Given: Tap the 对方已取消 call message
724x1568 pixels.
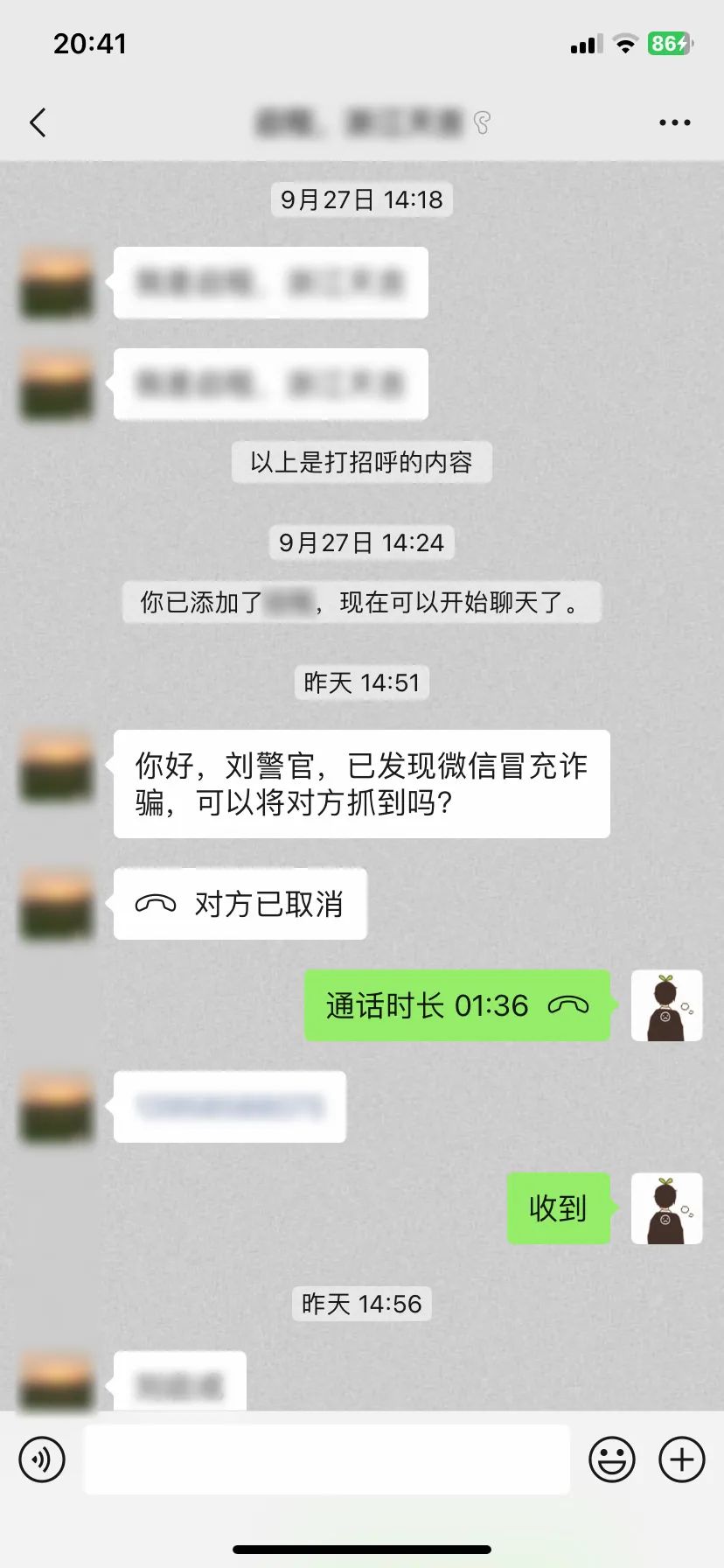Looking at the screenshot, I should tap(240, 904).
